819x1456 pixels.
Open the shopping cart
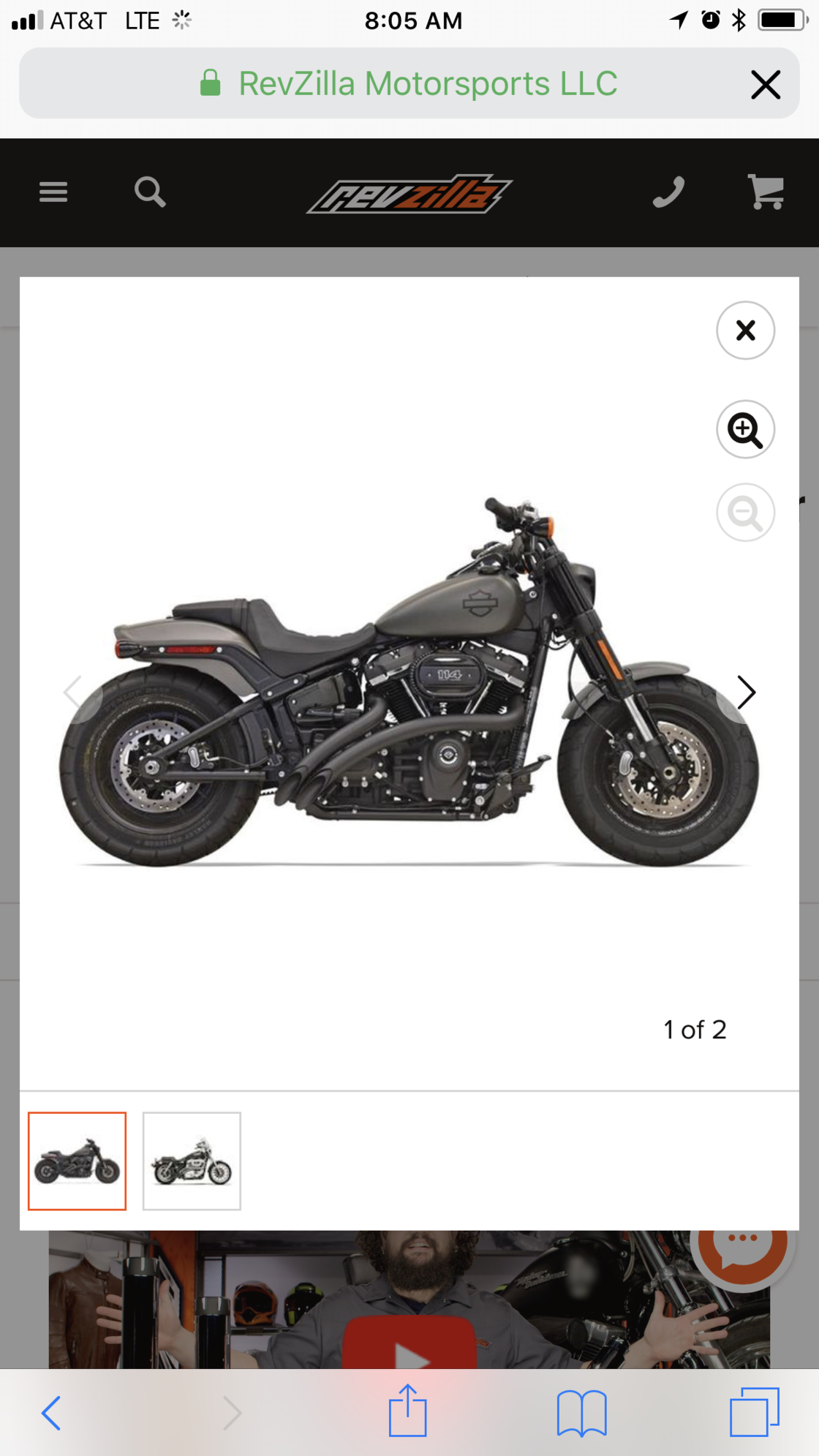coord(766,192)
